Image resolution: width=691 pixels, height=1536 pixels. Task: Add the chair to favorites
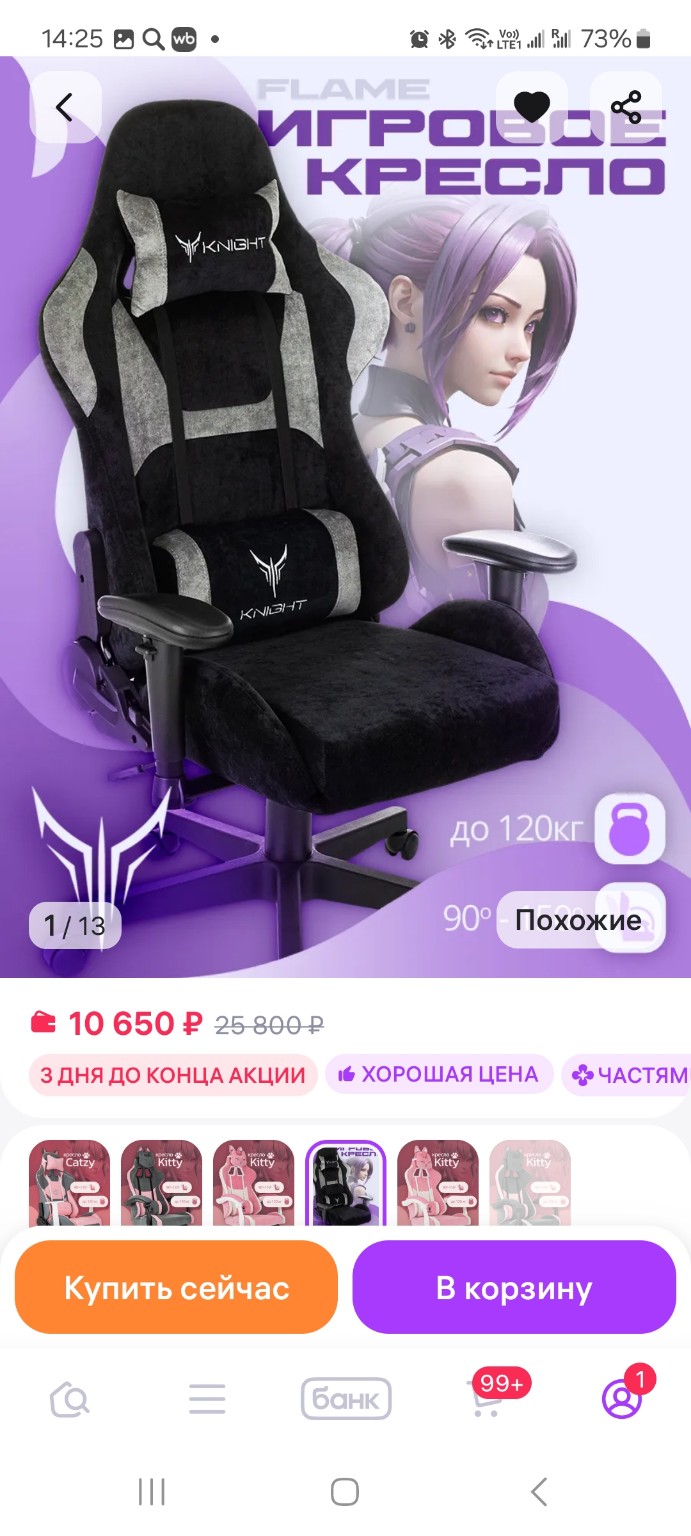531,107
